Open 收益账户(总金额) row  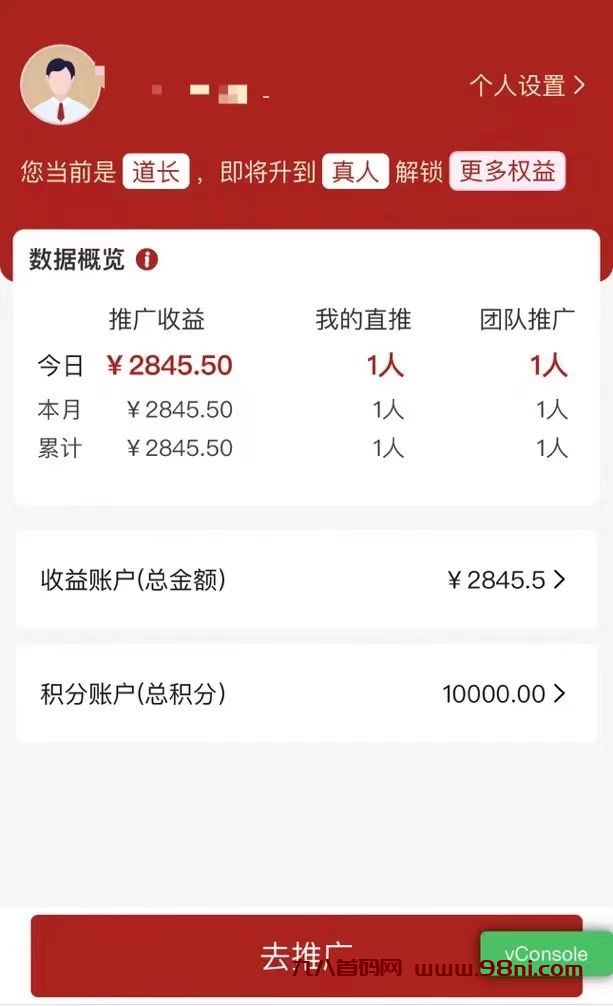306,580
